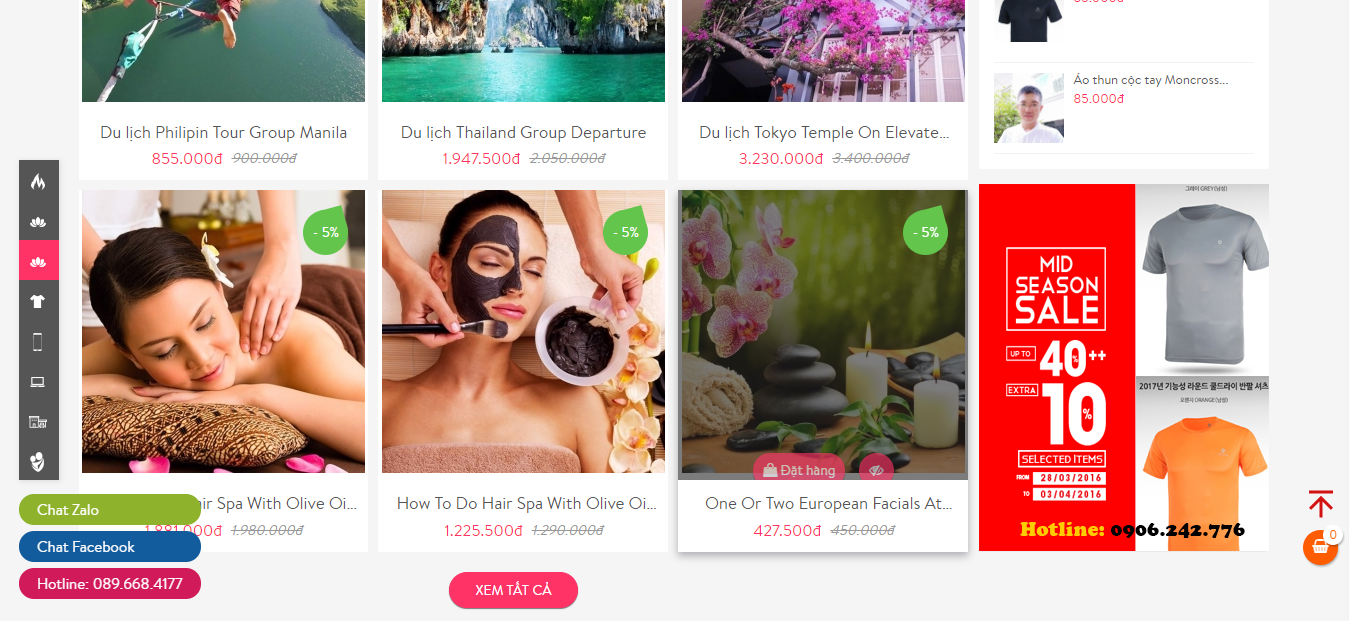Tap XEM TẤT CẢ to view all
The height and width of the screenshot is (621, 1349).
point(513,590)
